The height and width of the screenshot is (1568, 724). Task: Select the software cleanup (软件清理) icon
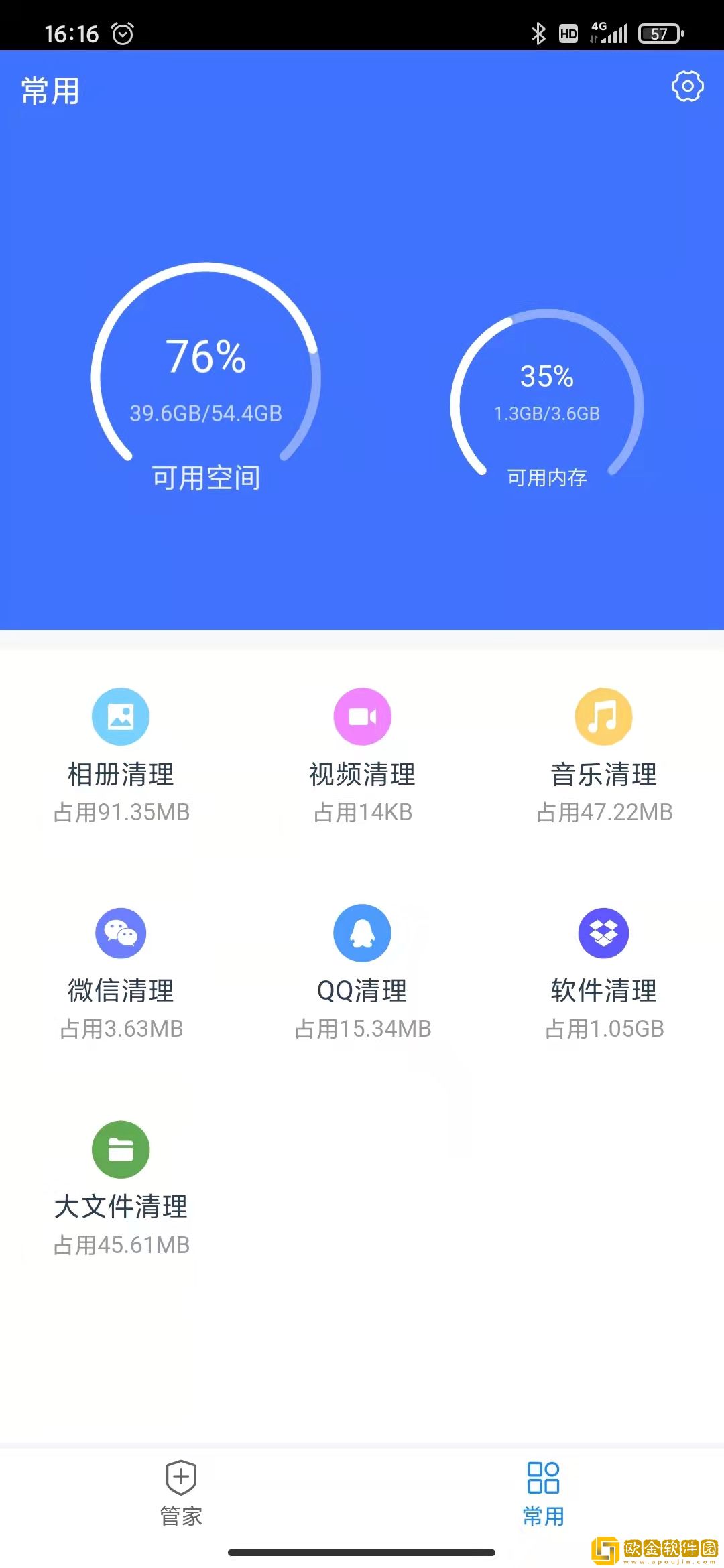click(x=602, y=931)
